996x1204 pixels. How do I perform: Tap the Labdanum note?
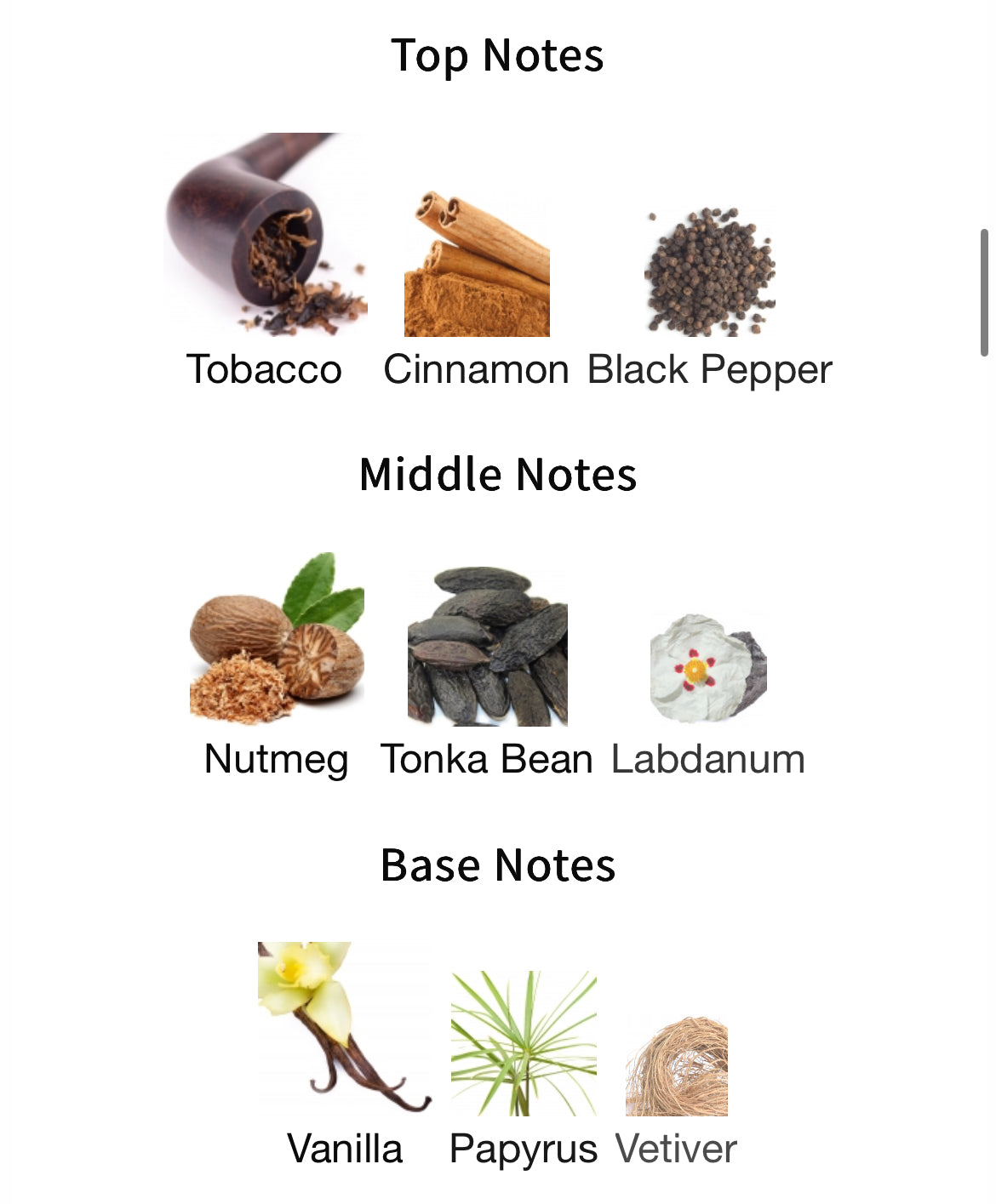pyautogui.click(x=708, y=669)
